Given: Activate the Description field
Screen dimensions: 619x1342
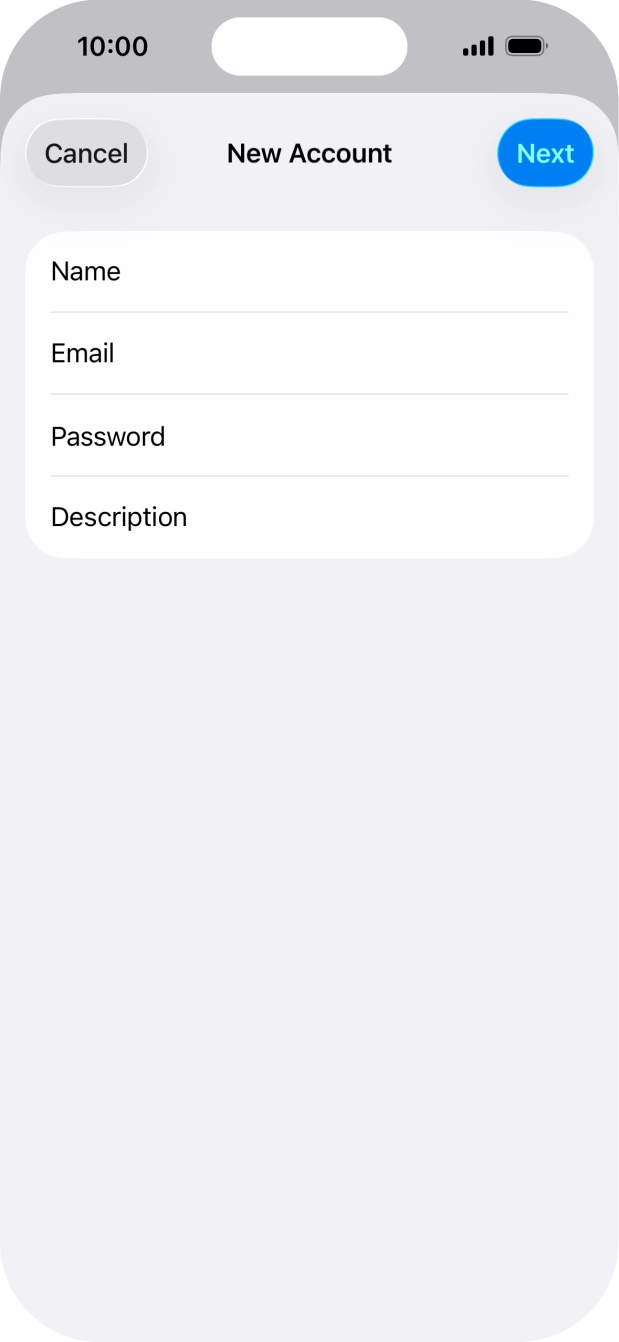Looking at the screenshot, I should 309,517.
